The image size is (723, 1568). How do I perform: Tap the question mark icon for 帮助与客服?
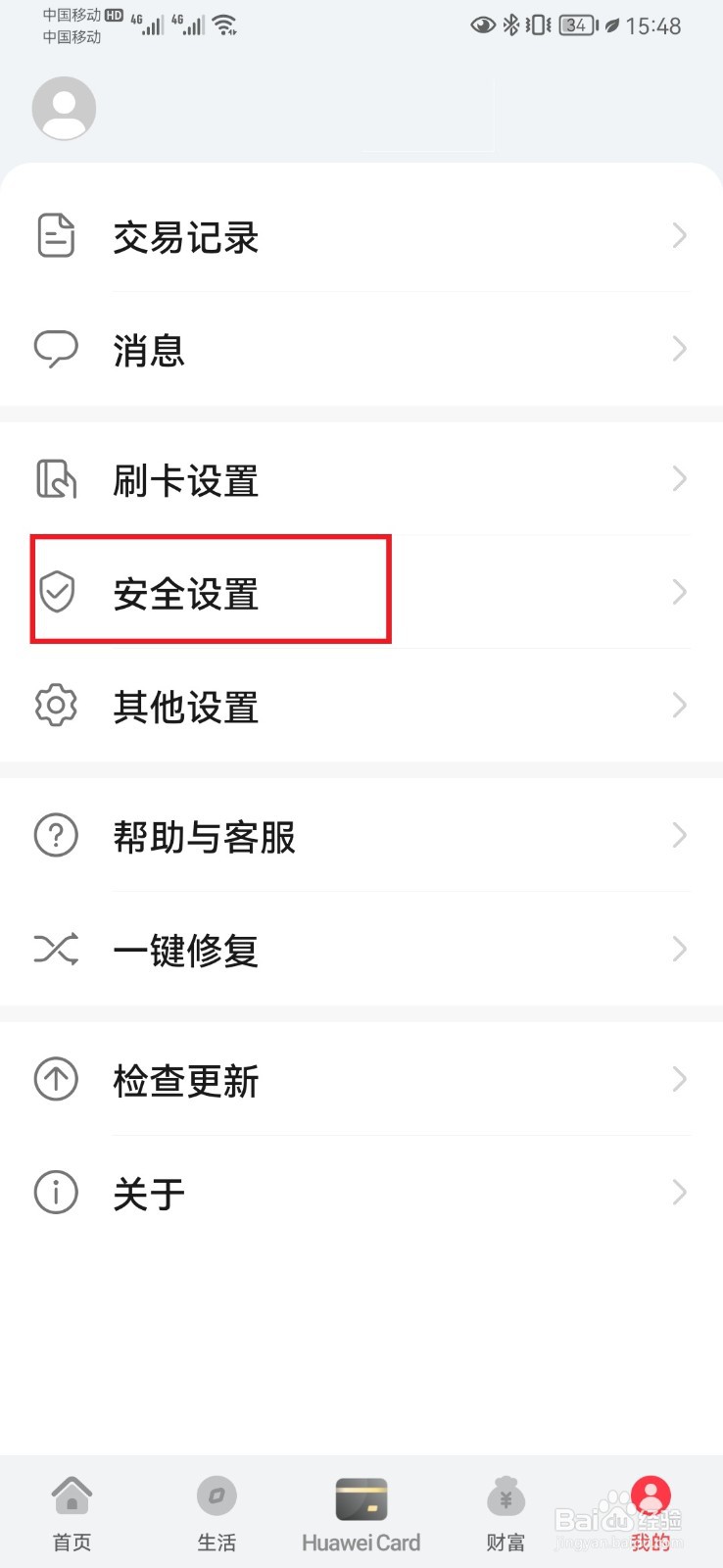pos(56,835)
